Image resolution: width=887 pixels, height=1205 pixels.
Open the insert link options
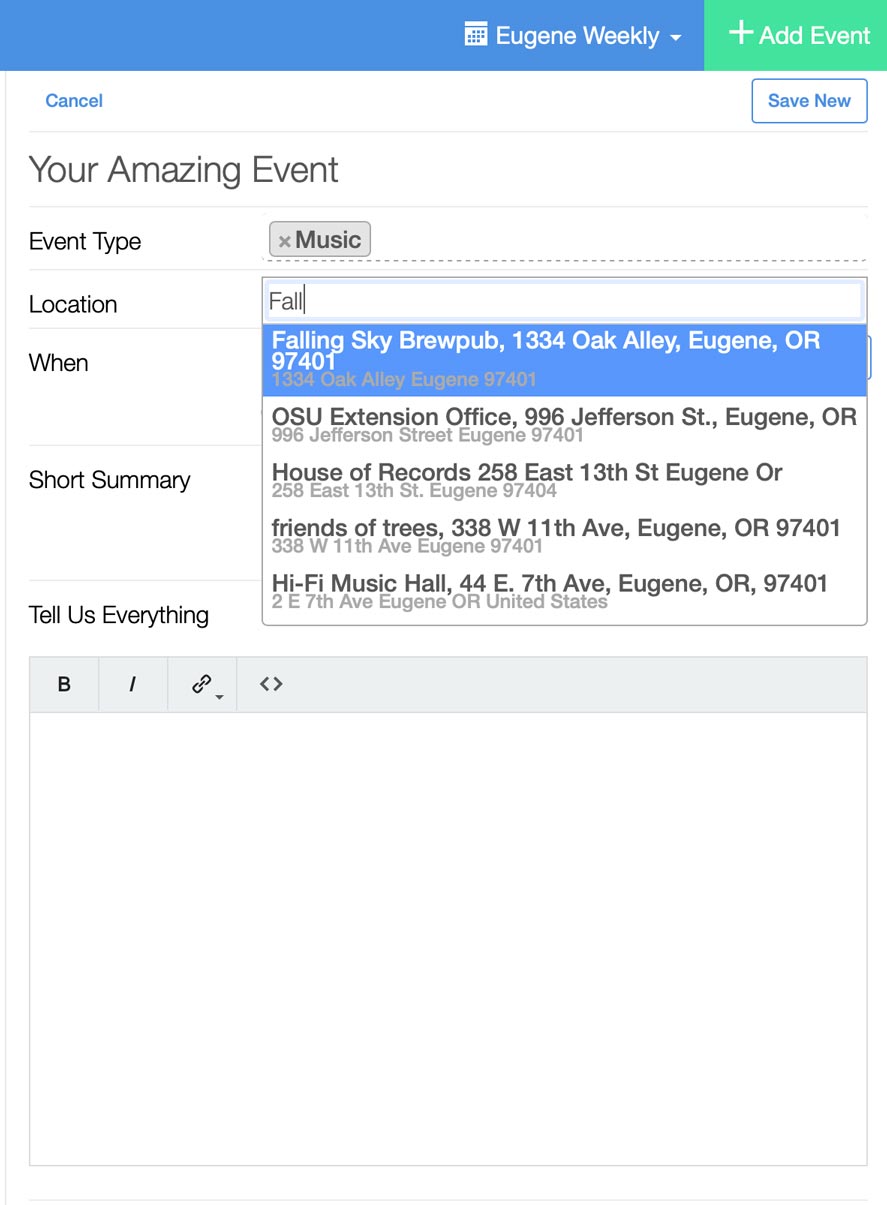pos(203,684)
